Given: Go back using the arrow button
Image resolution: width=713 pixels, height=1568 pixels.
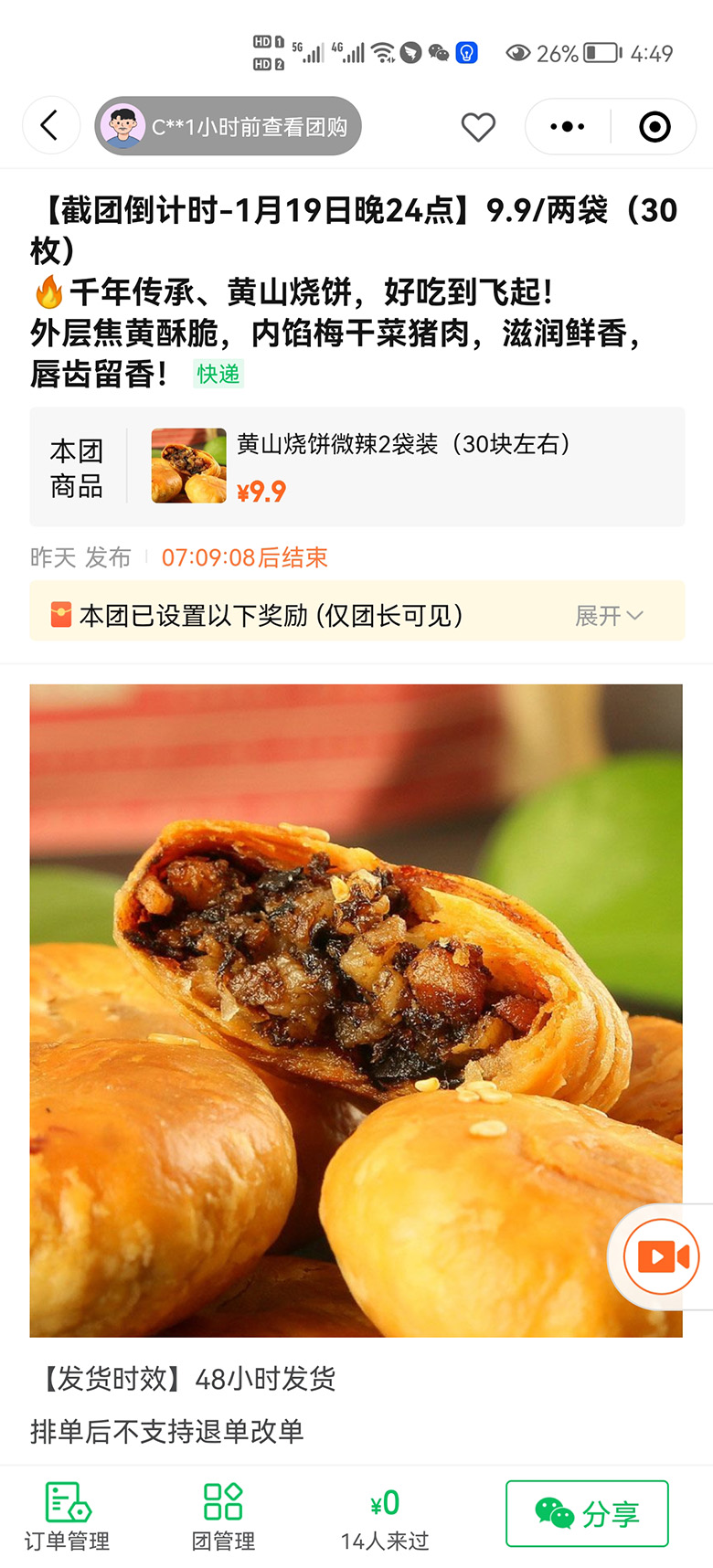Looking at the screenshot, I should pos(50,126).
